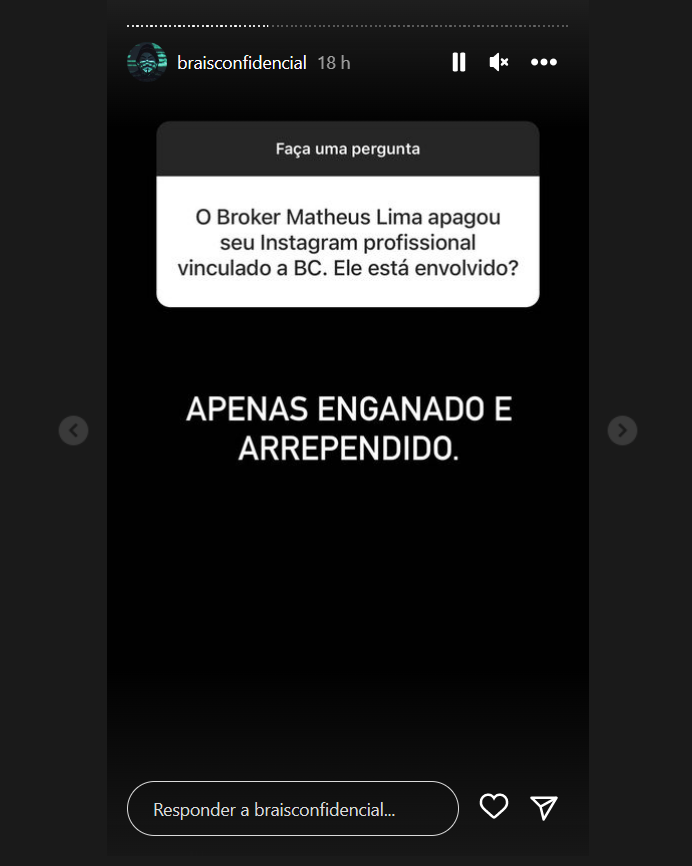Like this story with the heart

click(494, 807)
